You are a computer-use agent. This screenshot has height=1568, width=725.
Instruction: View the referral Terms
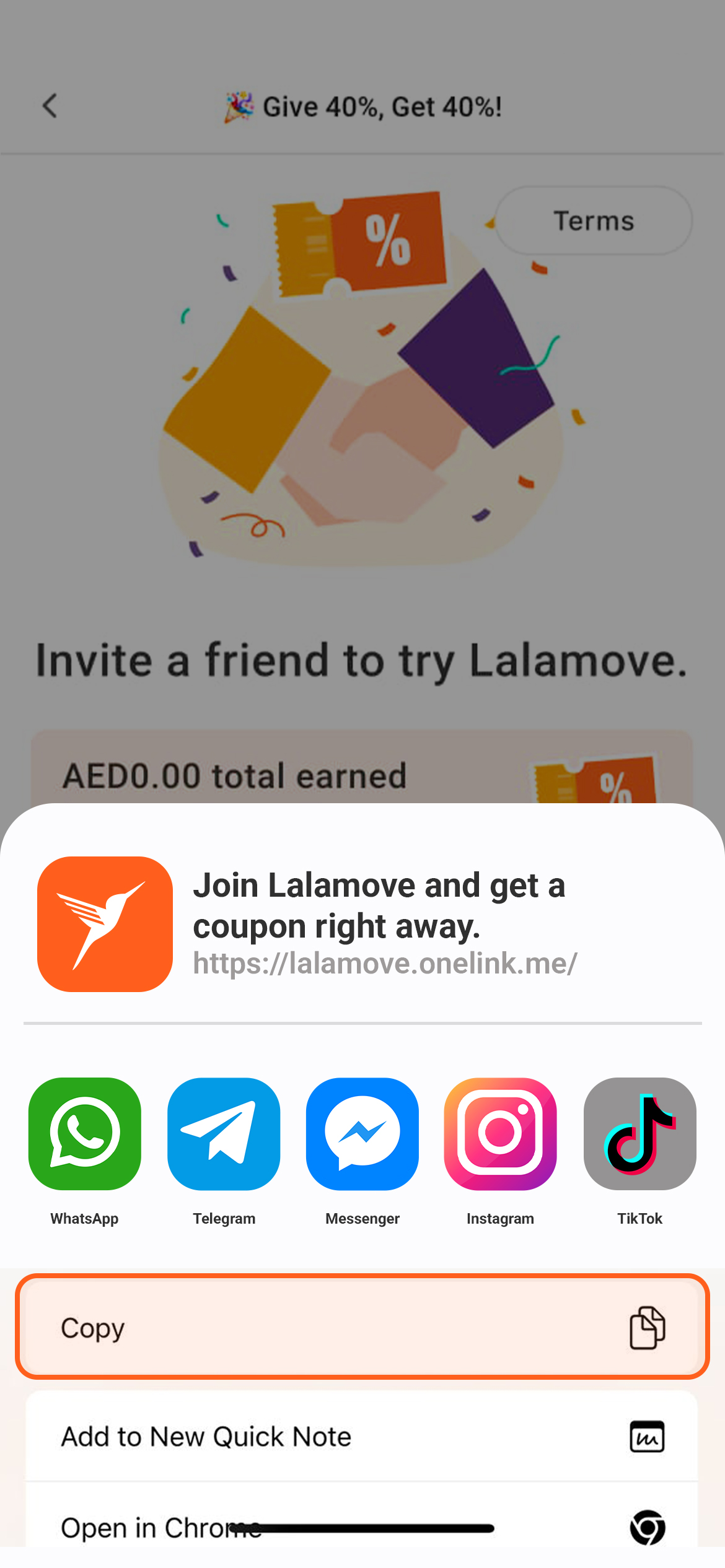pos(593,221)
